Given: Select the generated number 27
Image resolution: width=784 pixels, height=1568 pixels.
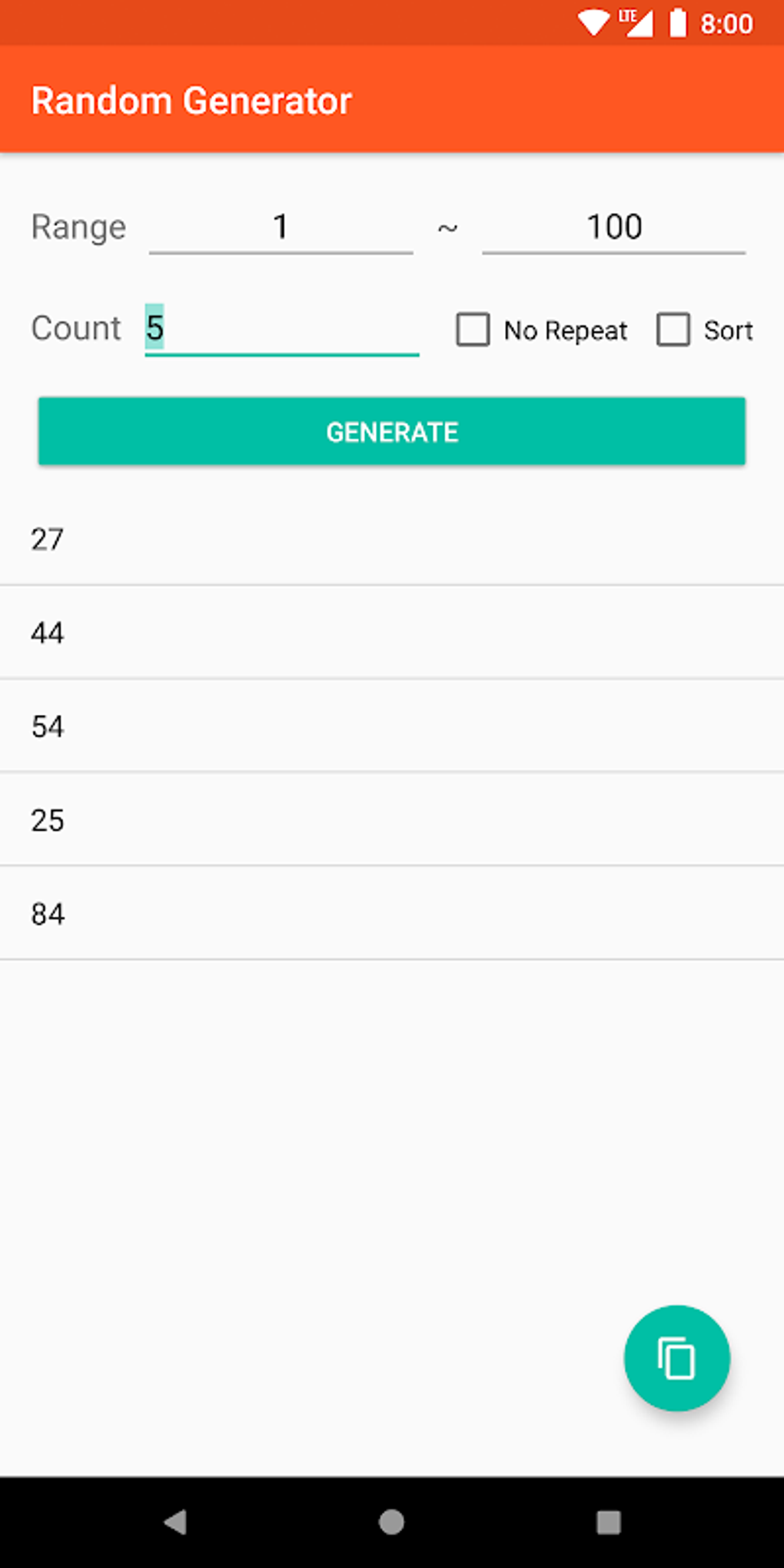Looking at the screenshot, I should 392,540.
